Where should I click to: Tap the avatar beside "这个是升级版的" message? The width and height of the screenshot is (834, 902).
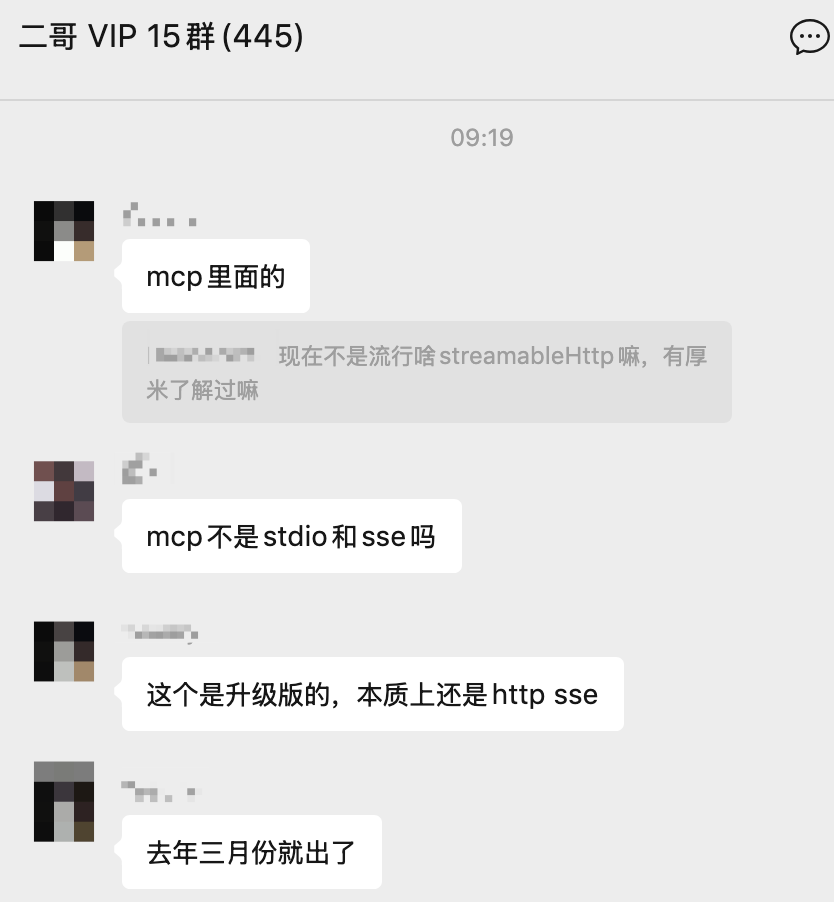click(x=64, y=651)
